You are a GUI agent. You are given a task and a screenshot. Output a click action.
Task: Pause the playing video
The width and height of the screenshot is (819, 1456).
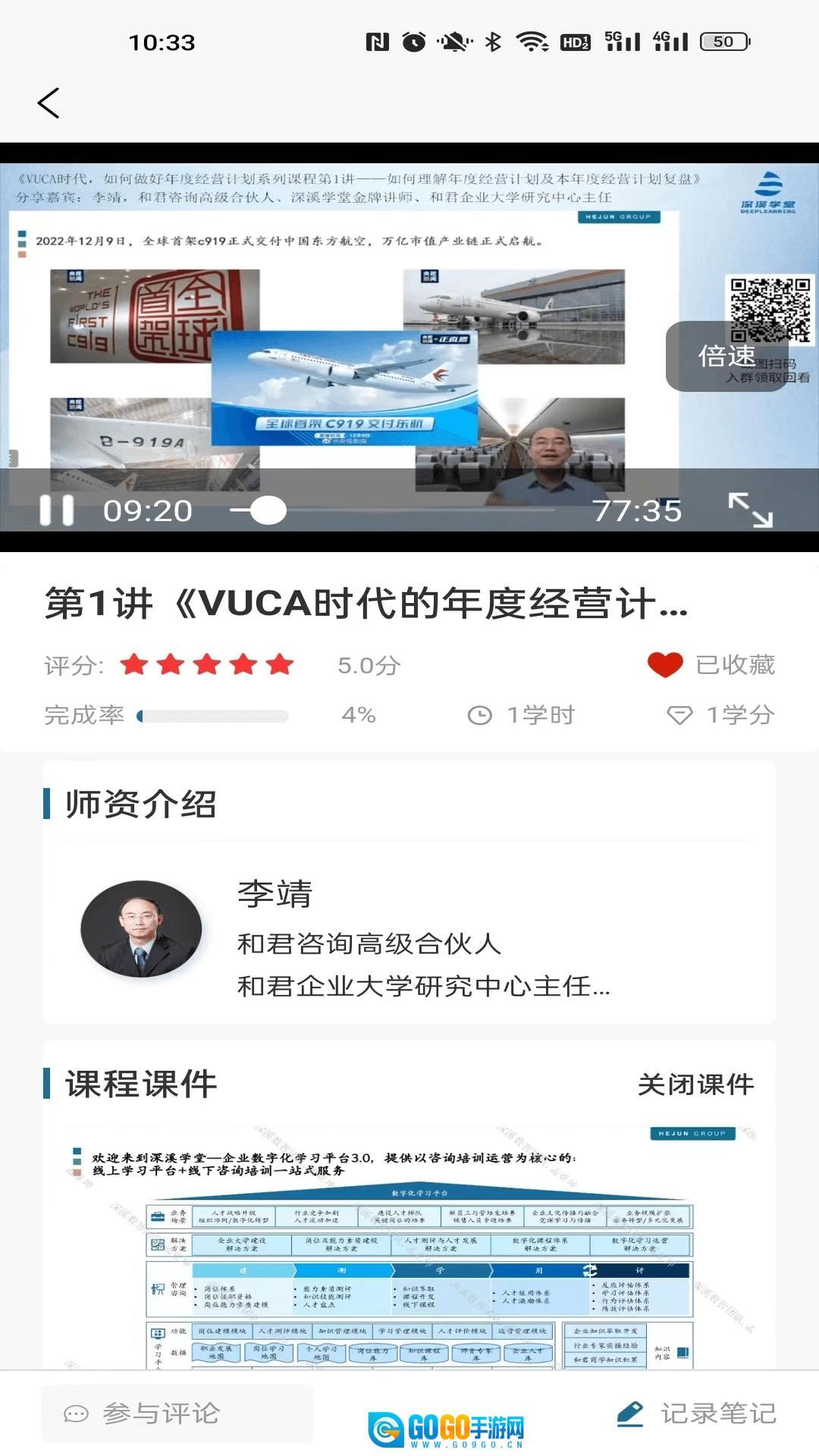[x=57, y=508]
